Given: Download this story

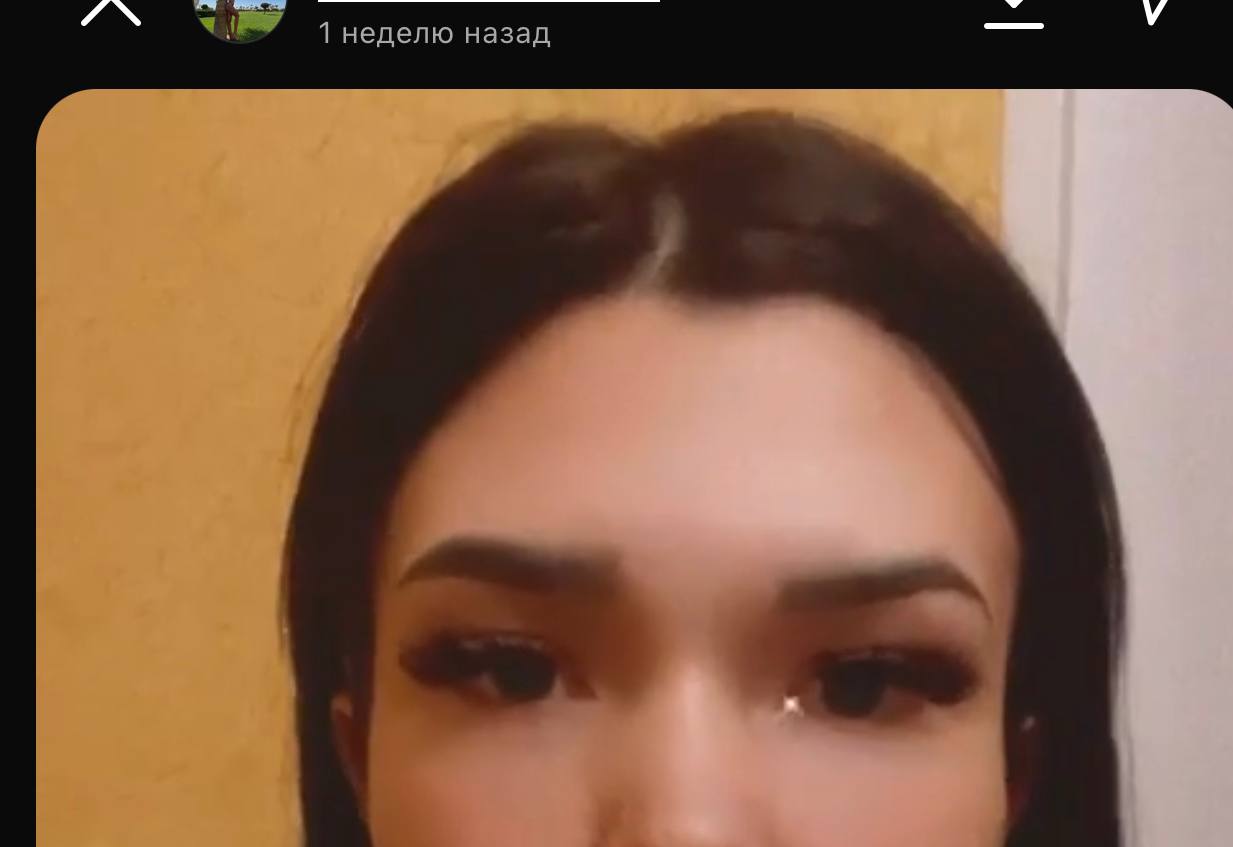Looking at the screenshot, I should (x=1014, y=14).
